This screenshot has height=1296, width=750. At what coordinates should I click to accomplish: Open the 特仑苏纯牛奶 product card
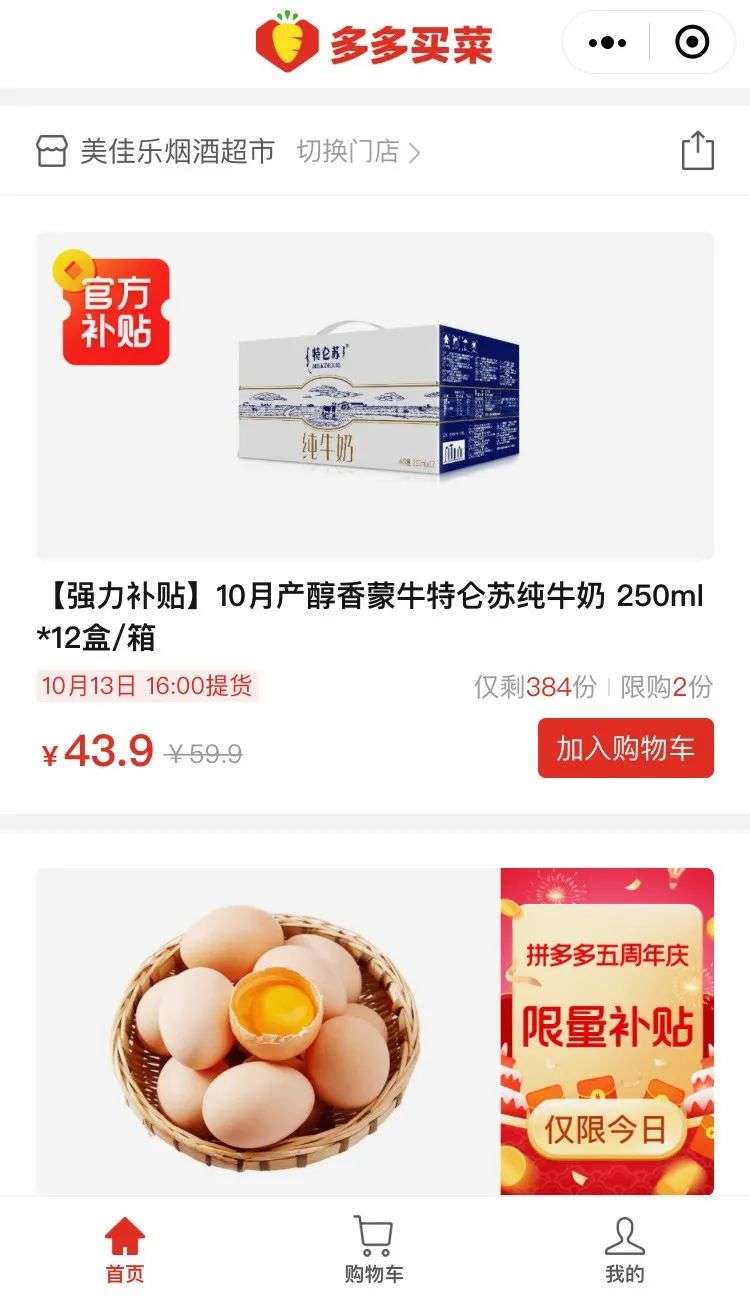(375, 396)
